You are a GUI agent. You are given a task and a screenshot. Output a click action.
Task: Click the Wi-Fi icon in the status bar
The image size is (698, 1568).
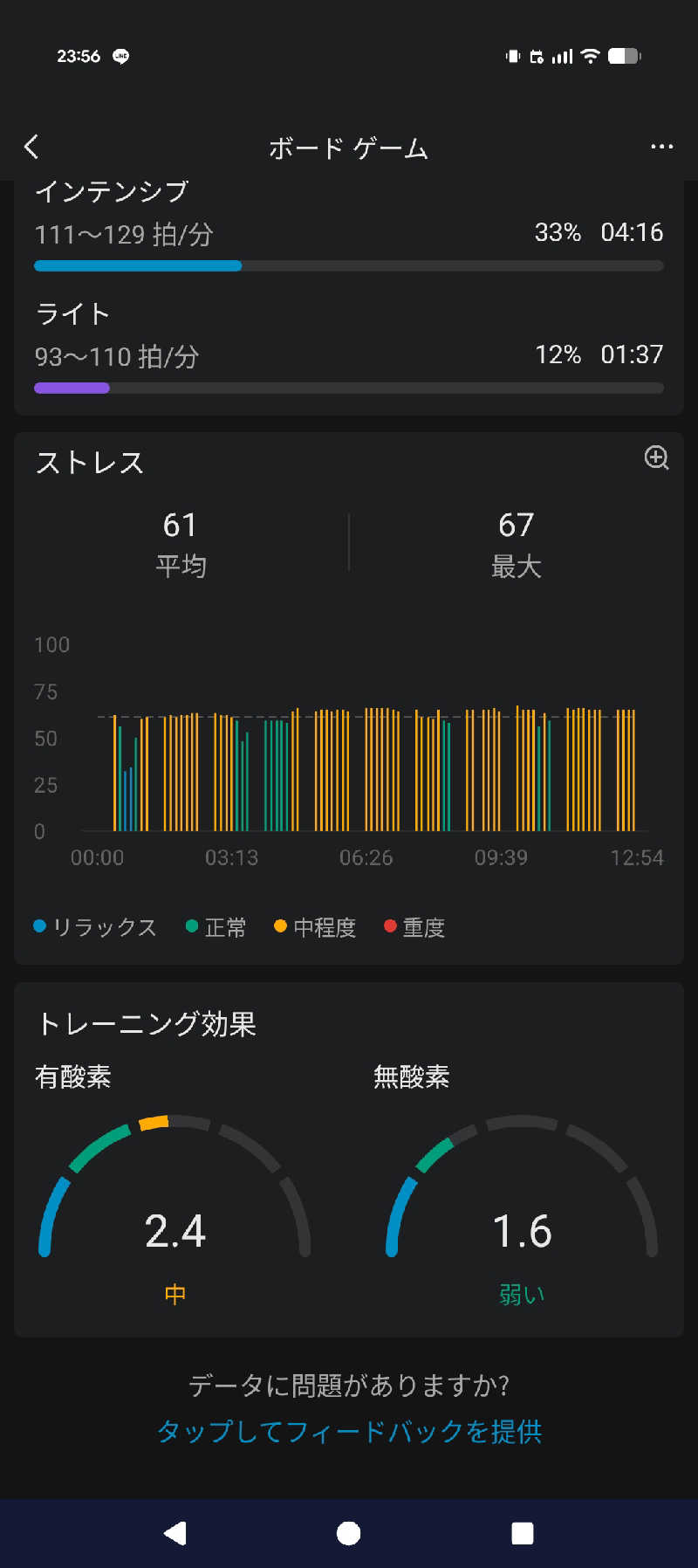(x=590, y=56)
